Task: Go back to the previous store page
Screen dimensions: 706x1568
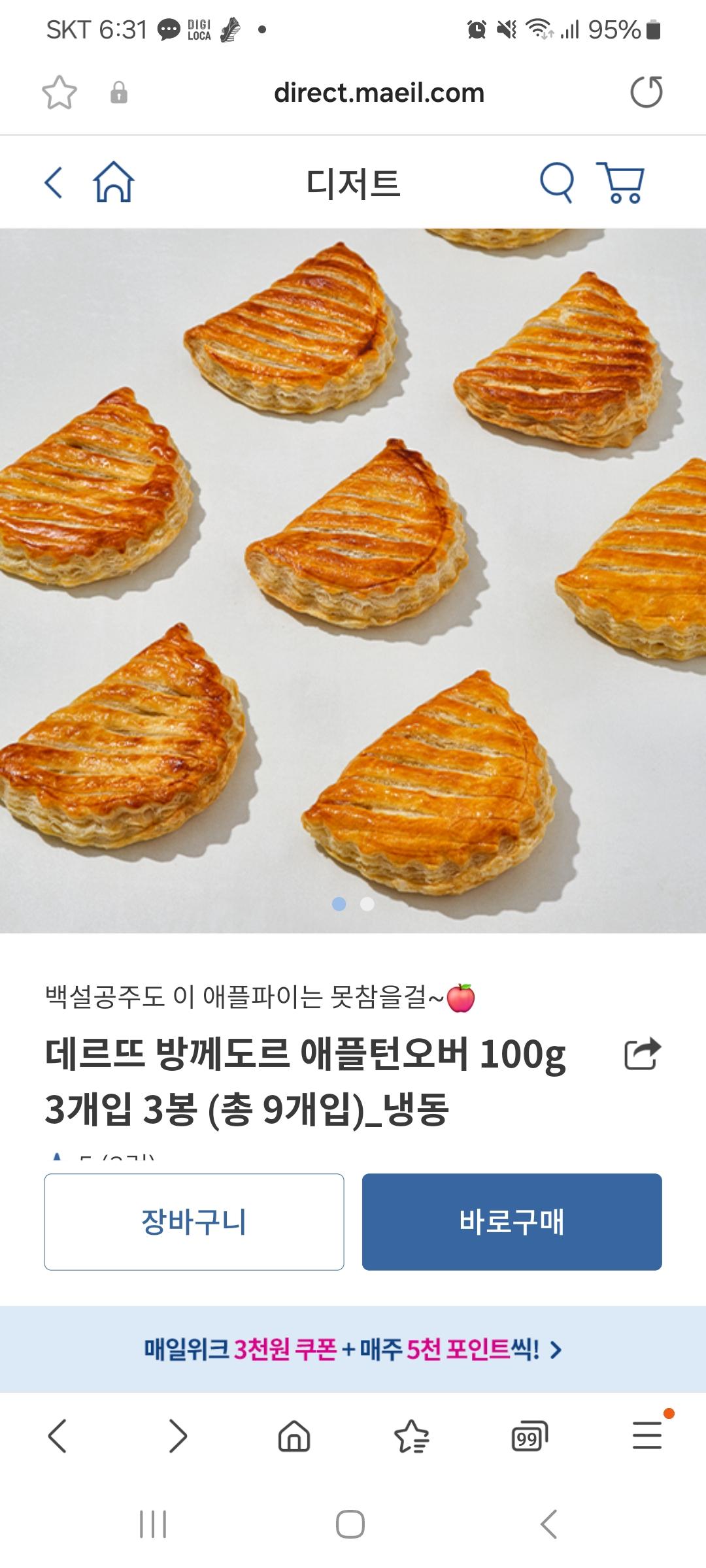Action: [54, 182]
